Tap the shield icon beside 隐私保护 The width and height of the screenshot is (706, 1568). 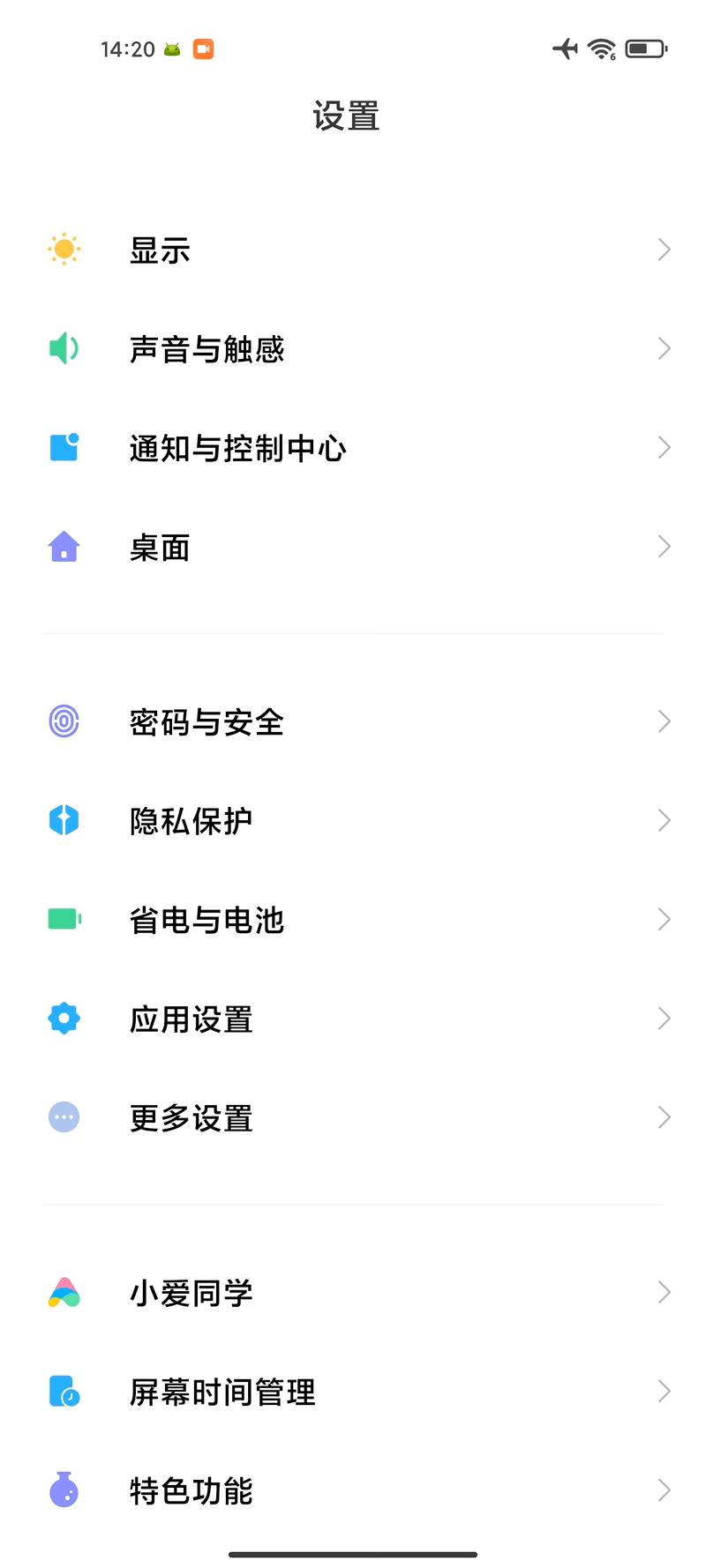(x=64, y=820)
